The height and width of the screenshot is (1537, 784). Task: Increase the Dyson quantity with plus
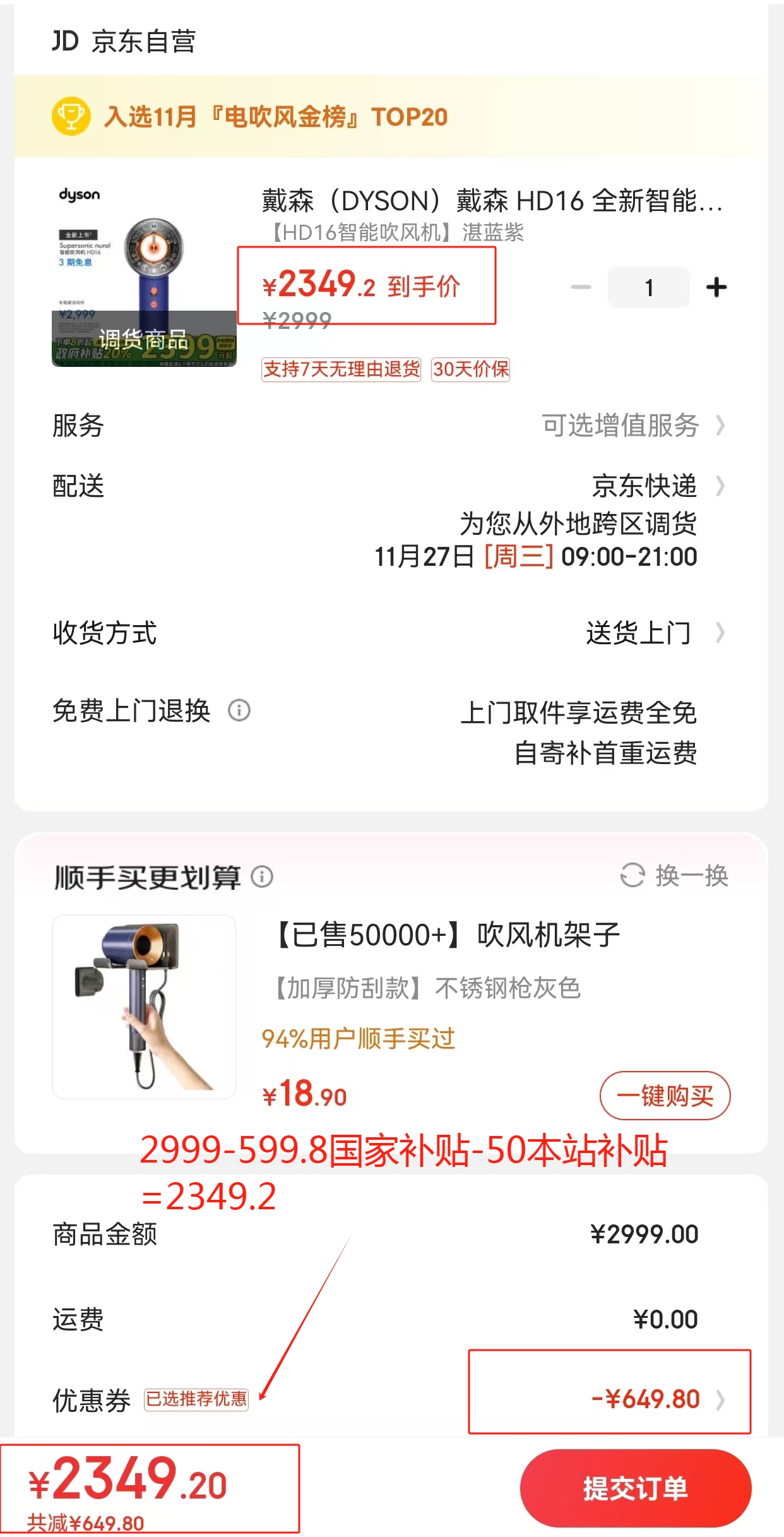coord(716,287)
